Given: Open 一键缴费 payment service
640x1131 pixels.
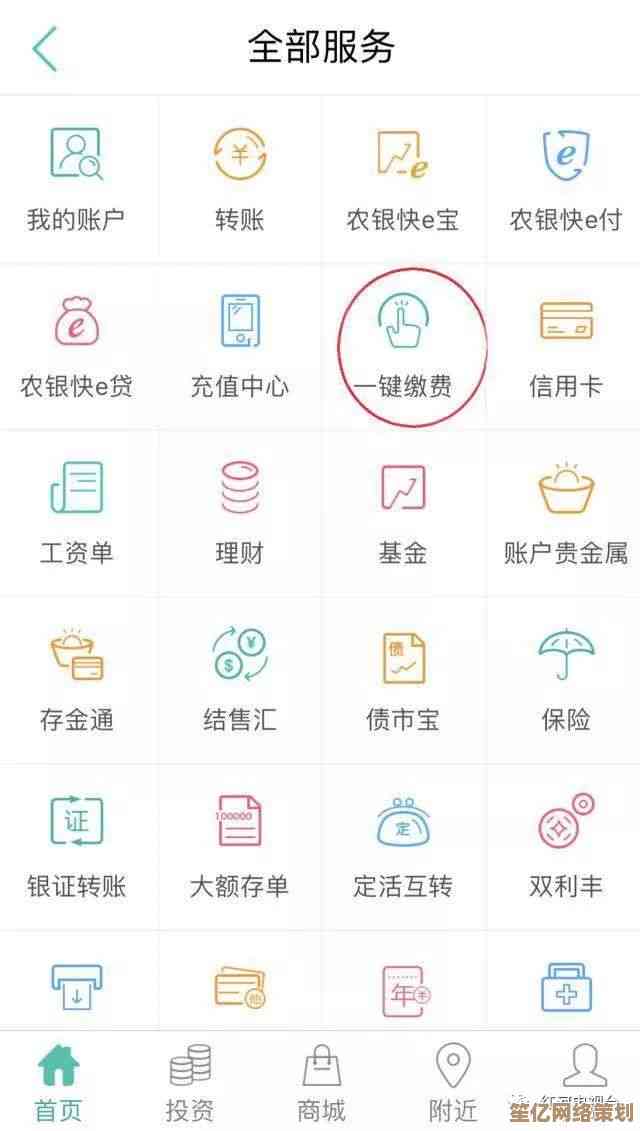Looking at the screenshot, I should click(x=402, y=345).
